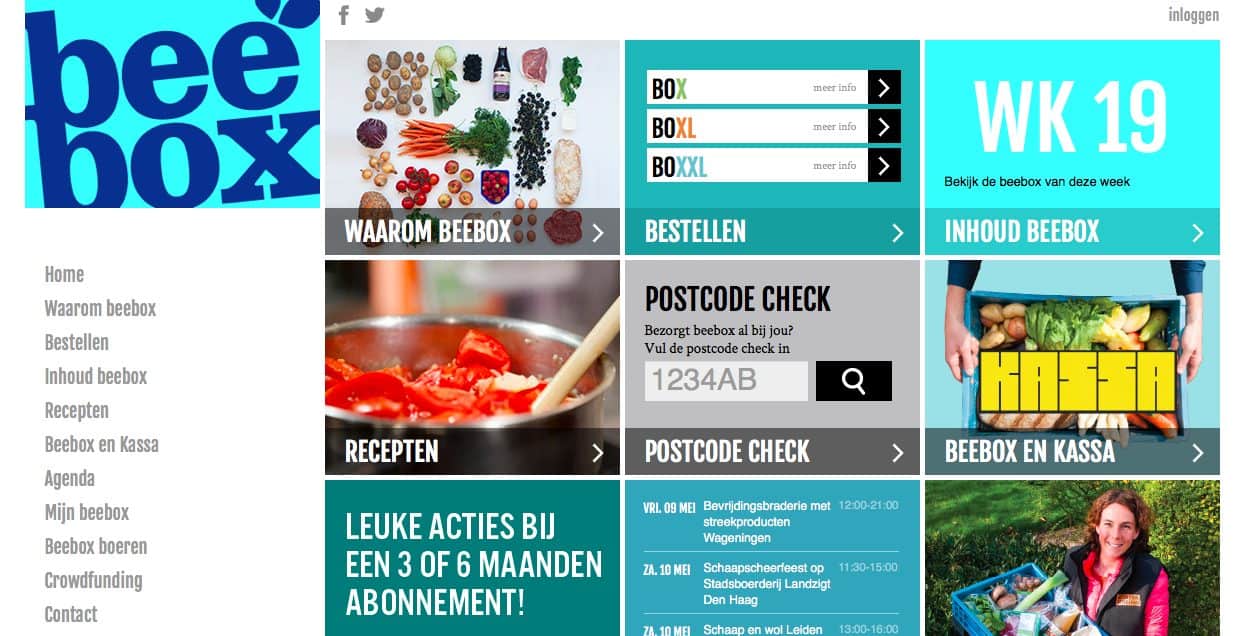
Task: Search the entered postcode
Action: tap(853, 381)
